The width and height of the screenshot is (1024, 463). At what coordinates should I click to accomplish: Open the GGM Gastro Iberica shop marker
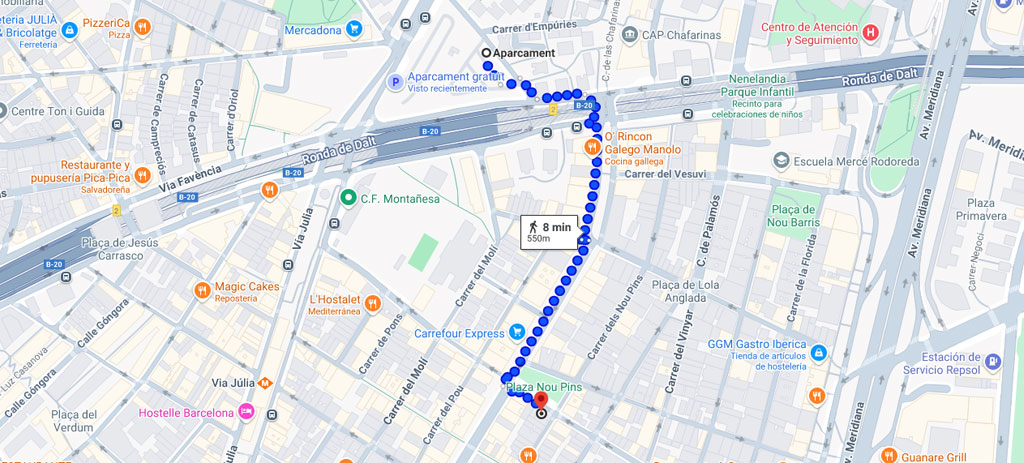coord(819,352)
